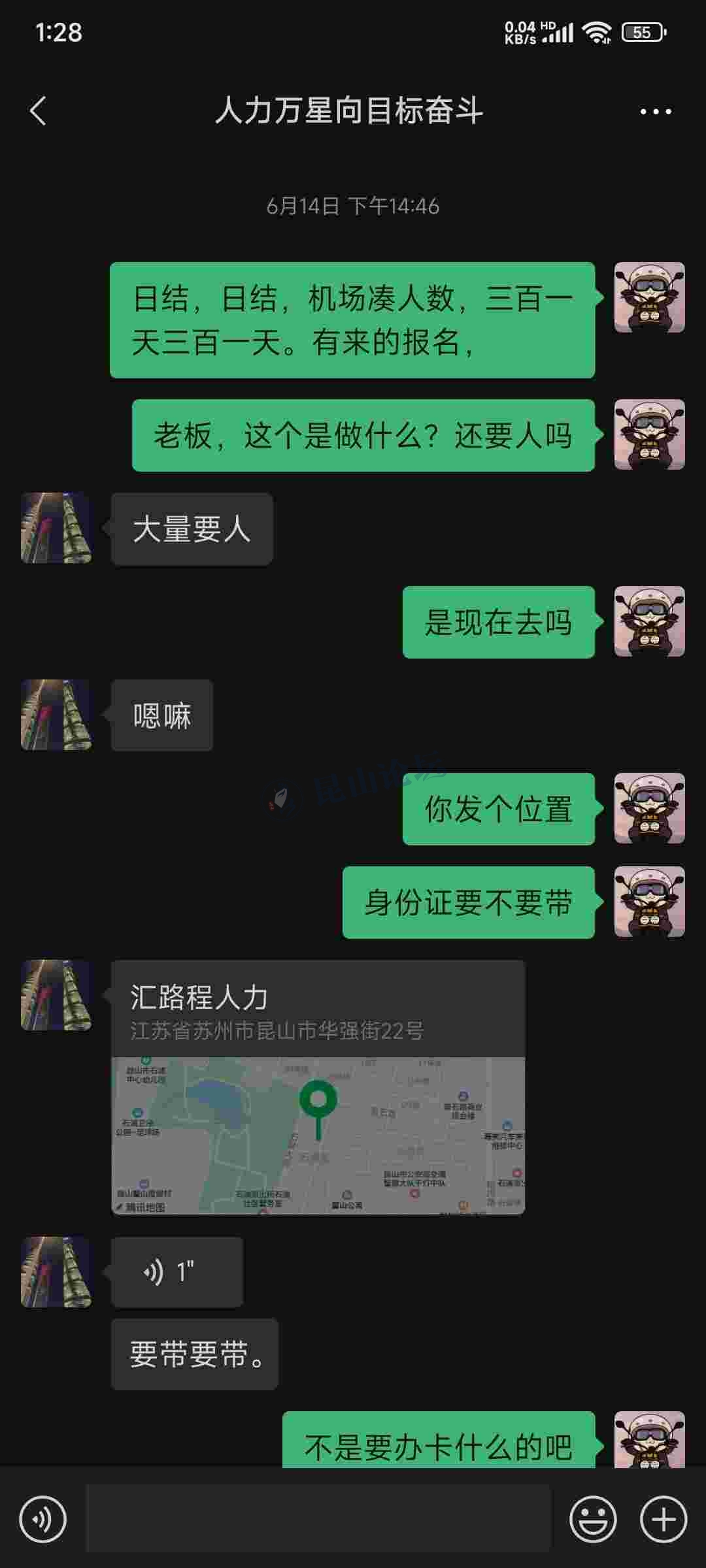Open the 汇路程人力 location card
This screenshot has width=706, height=1568.
click(x=318, y=1087)
